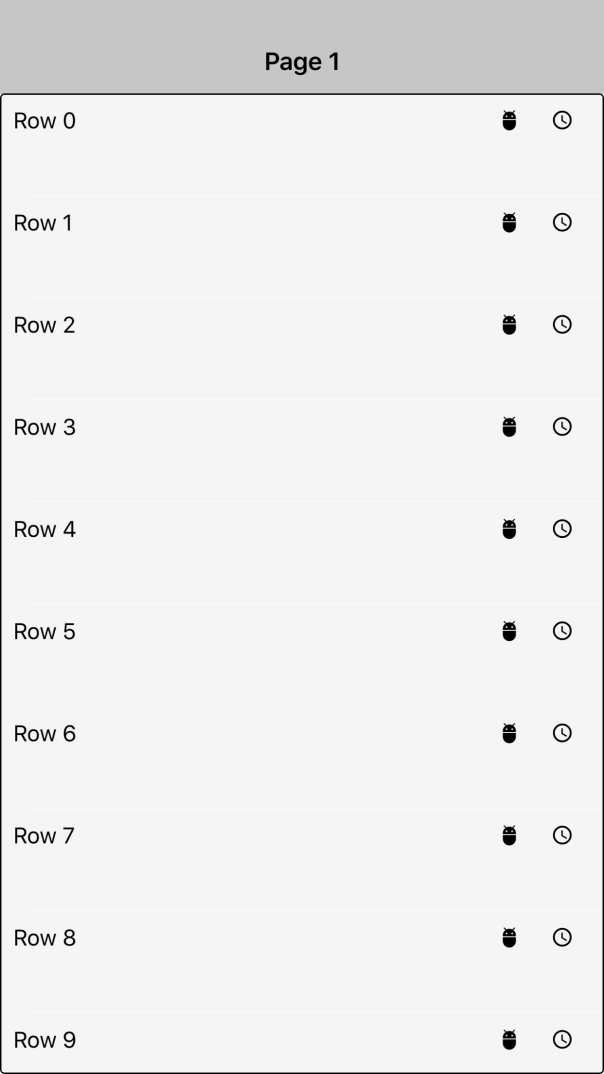This screenshot has width=604, height=1074.
Task: Tap the clock icon in Row 3
Action: pyautogui.click(x=562, y=427)
